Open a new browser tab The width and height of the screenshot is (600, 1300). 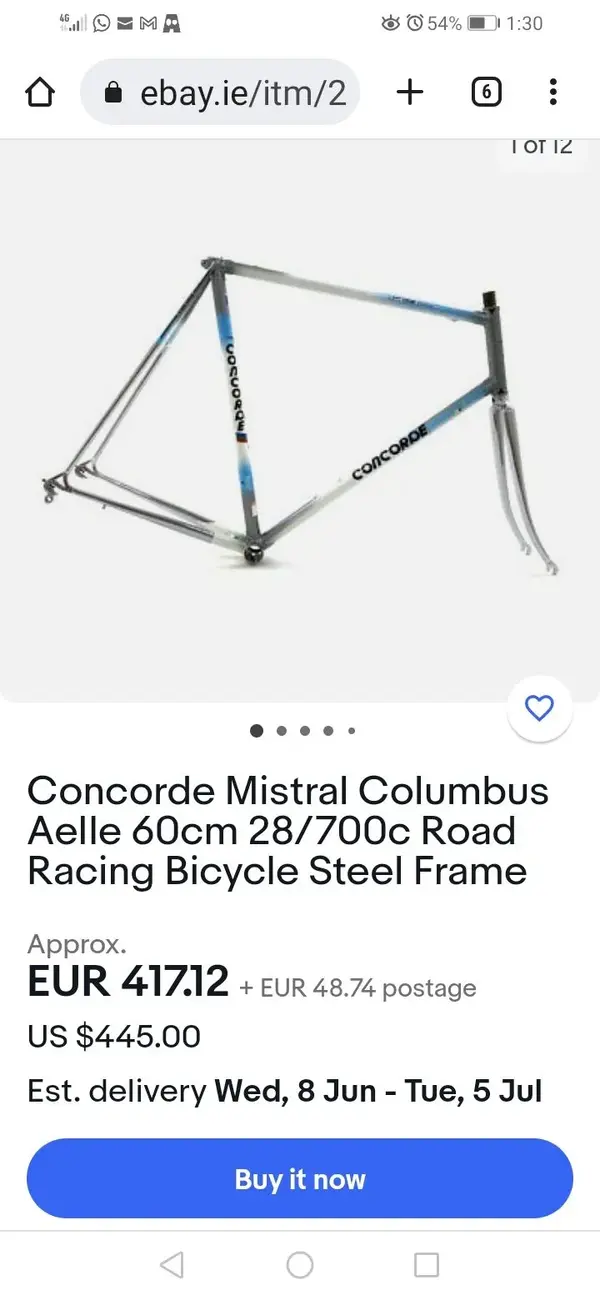[410, 93]
